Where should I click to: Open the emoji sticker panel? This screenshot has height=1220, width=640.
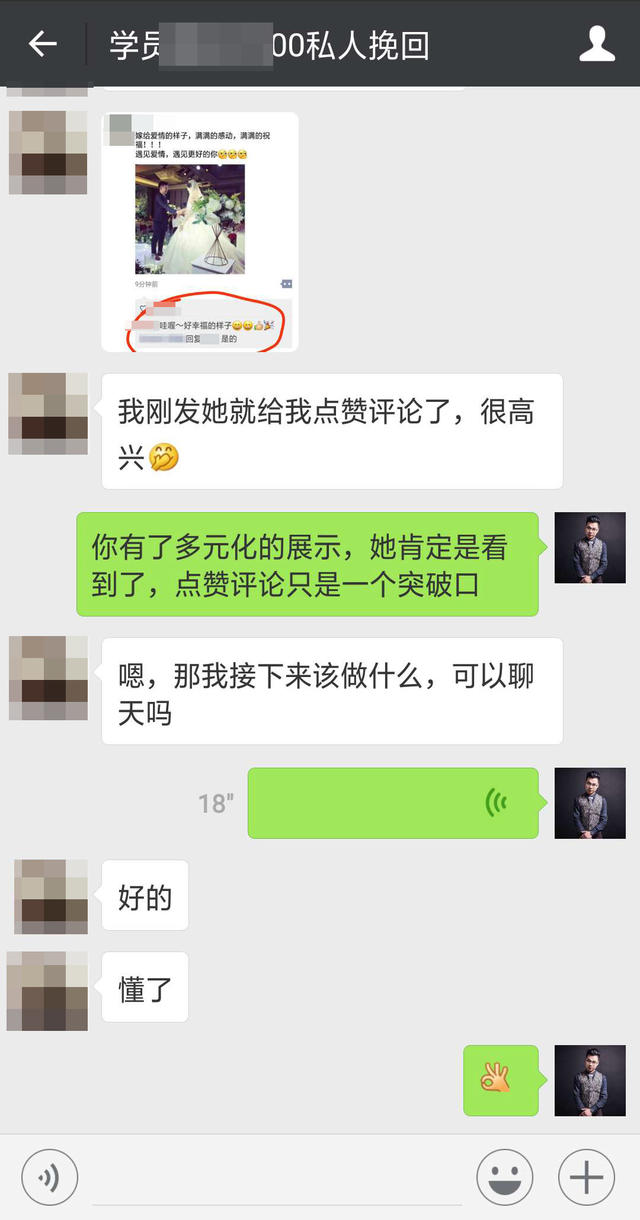(x=504, y=1177)
